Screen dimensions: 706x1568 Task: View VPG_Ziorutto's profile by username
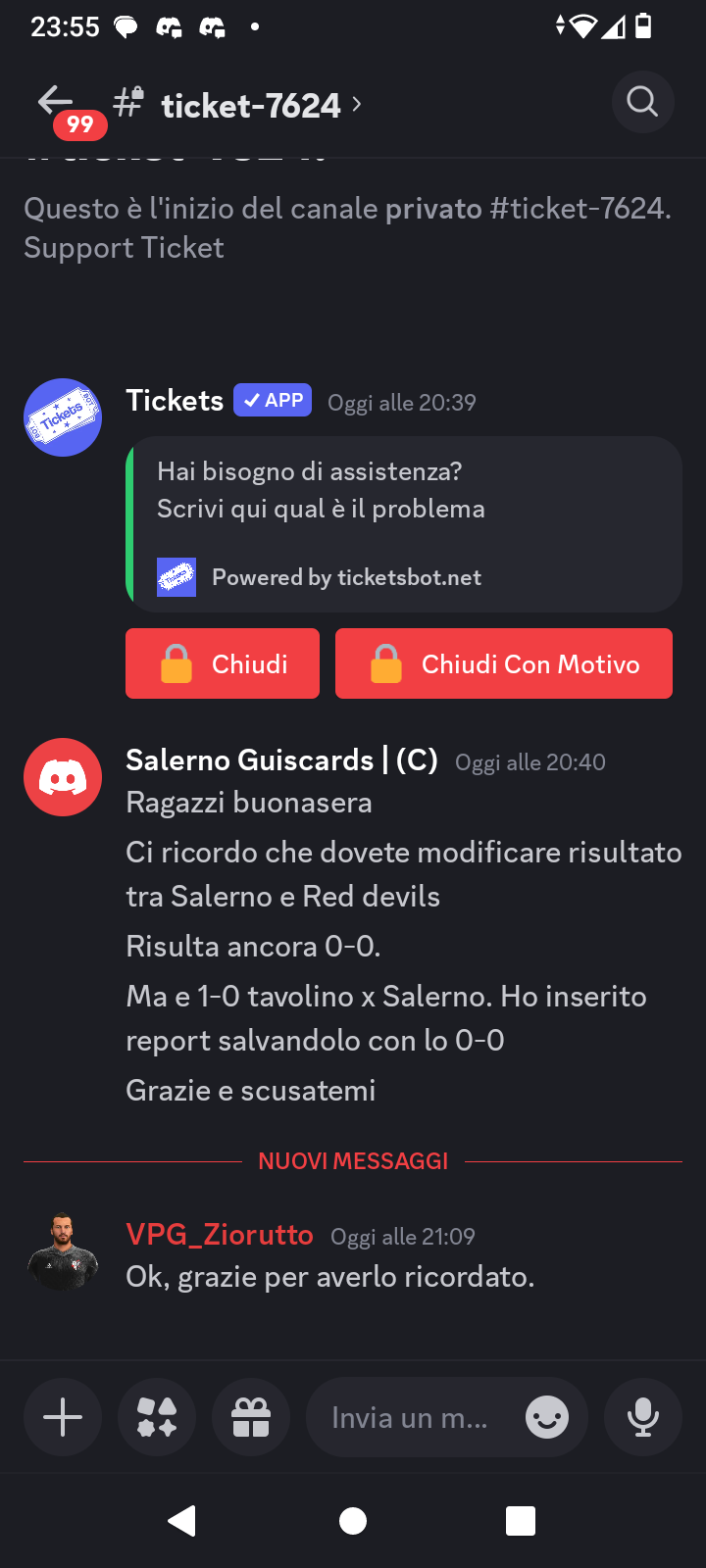coord(220,1235)
